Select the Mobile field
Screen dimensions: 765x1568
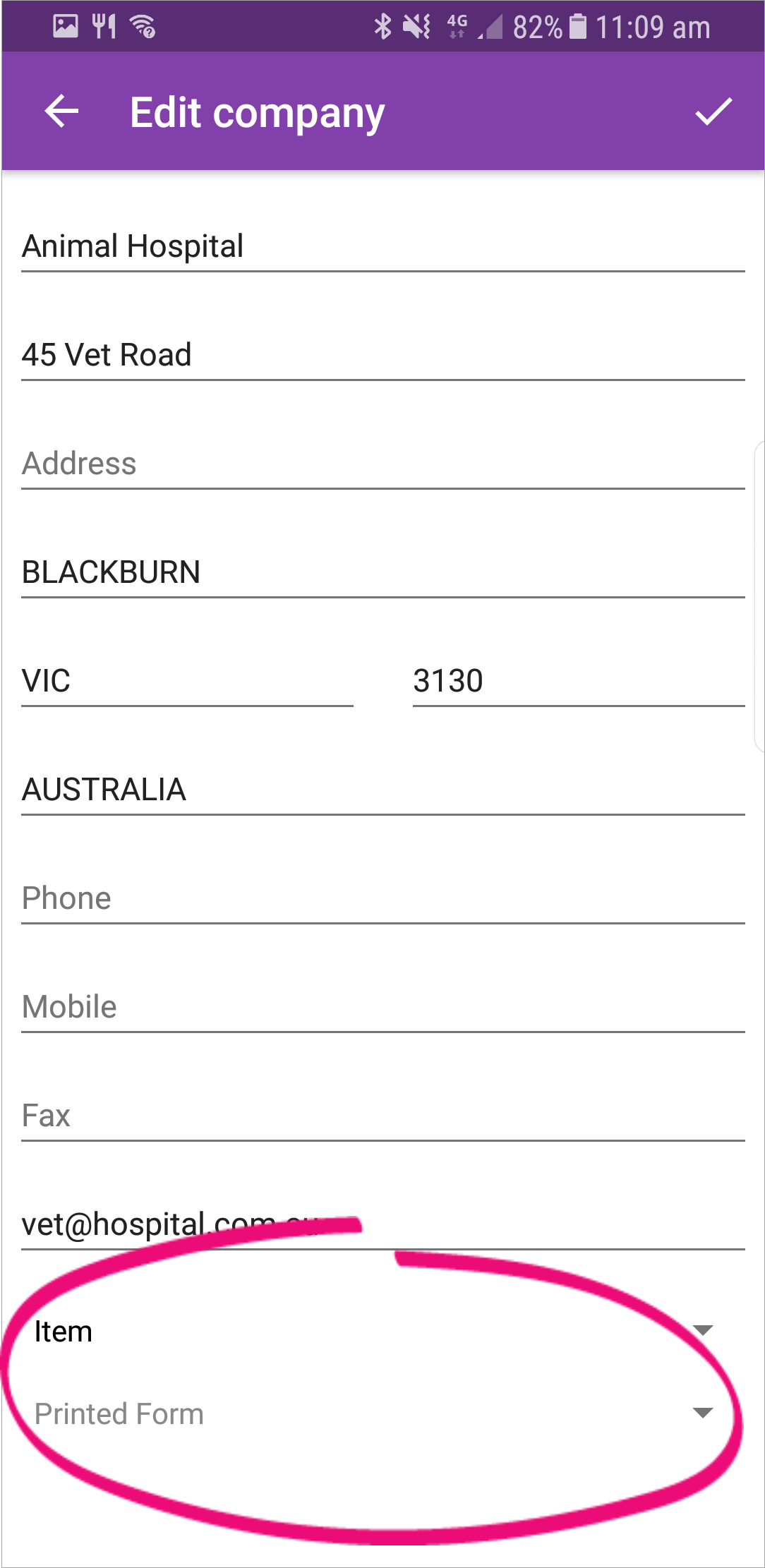pyautogui.click(x=382, y=1007)
